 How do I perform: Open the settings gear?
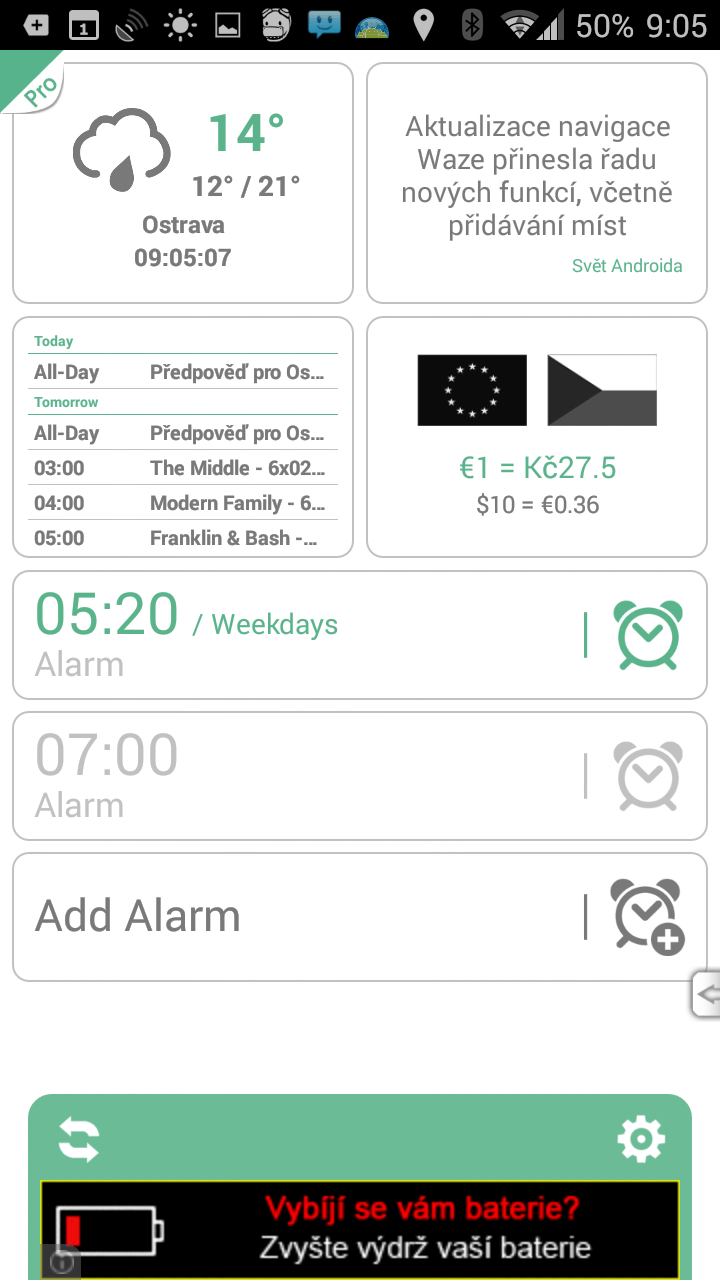(641, 1139)
